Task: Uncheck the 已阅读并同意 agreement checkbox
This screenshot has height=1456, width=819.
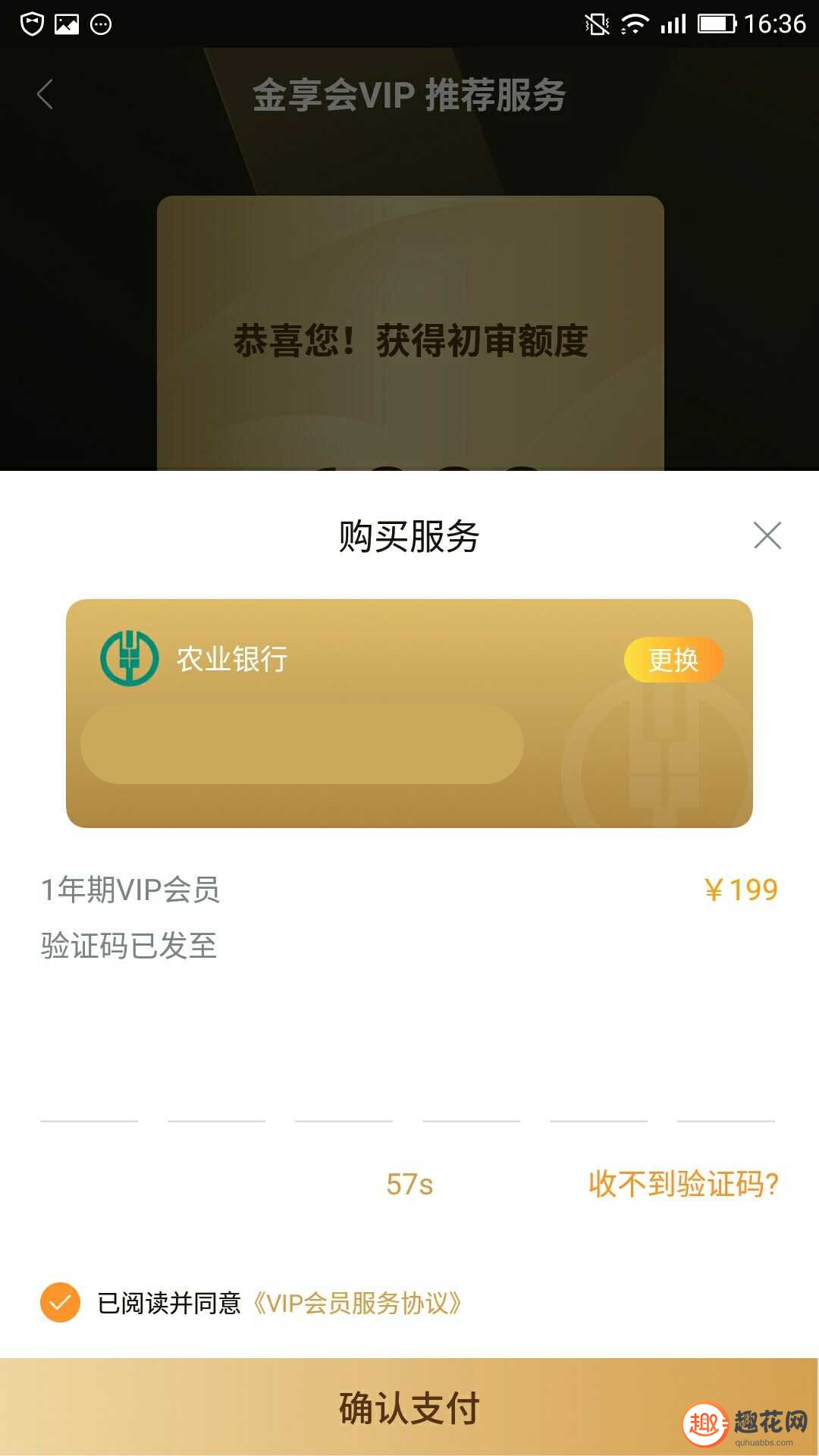Action: click(x=60, y=1303)
